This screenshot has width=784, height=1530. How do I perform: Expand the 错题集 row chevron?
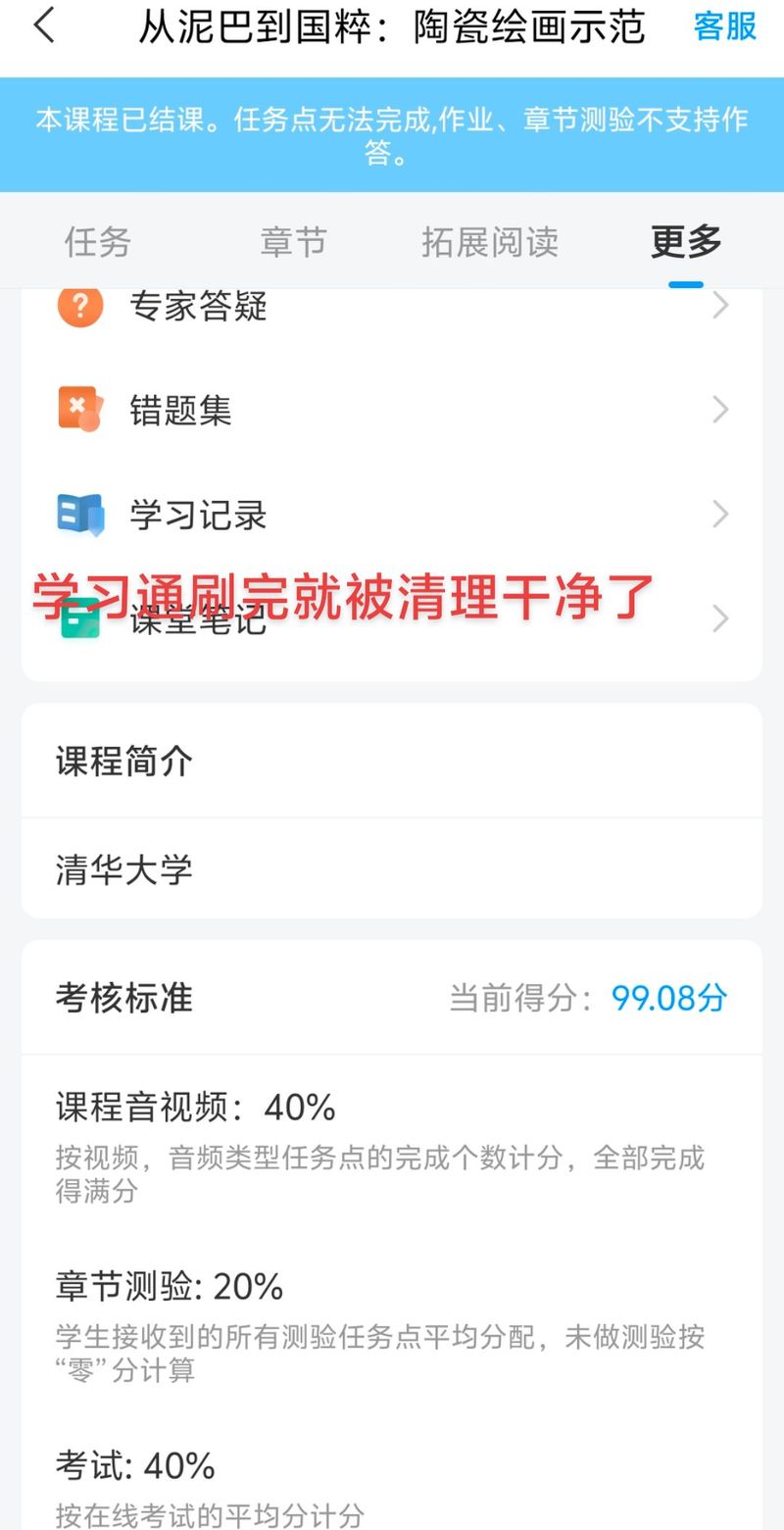pos(722,410)
